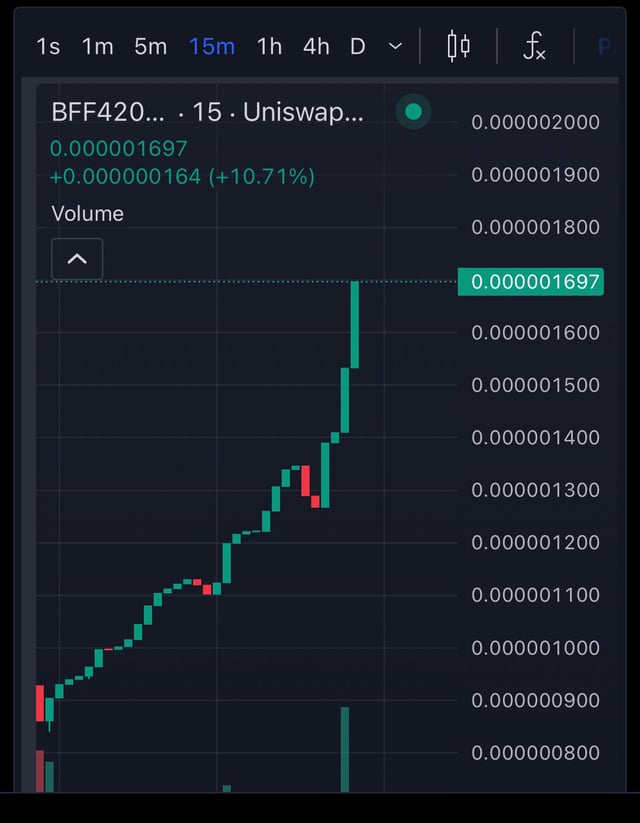This screenshot has width=640, height=823.
Task: Open the timeframe dropdown arrow
Action: (x=395, y=46)
